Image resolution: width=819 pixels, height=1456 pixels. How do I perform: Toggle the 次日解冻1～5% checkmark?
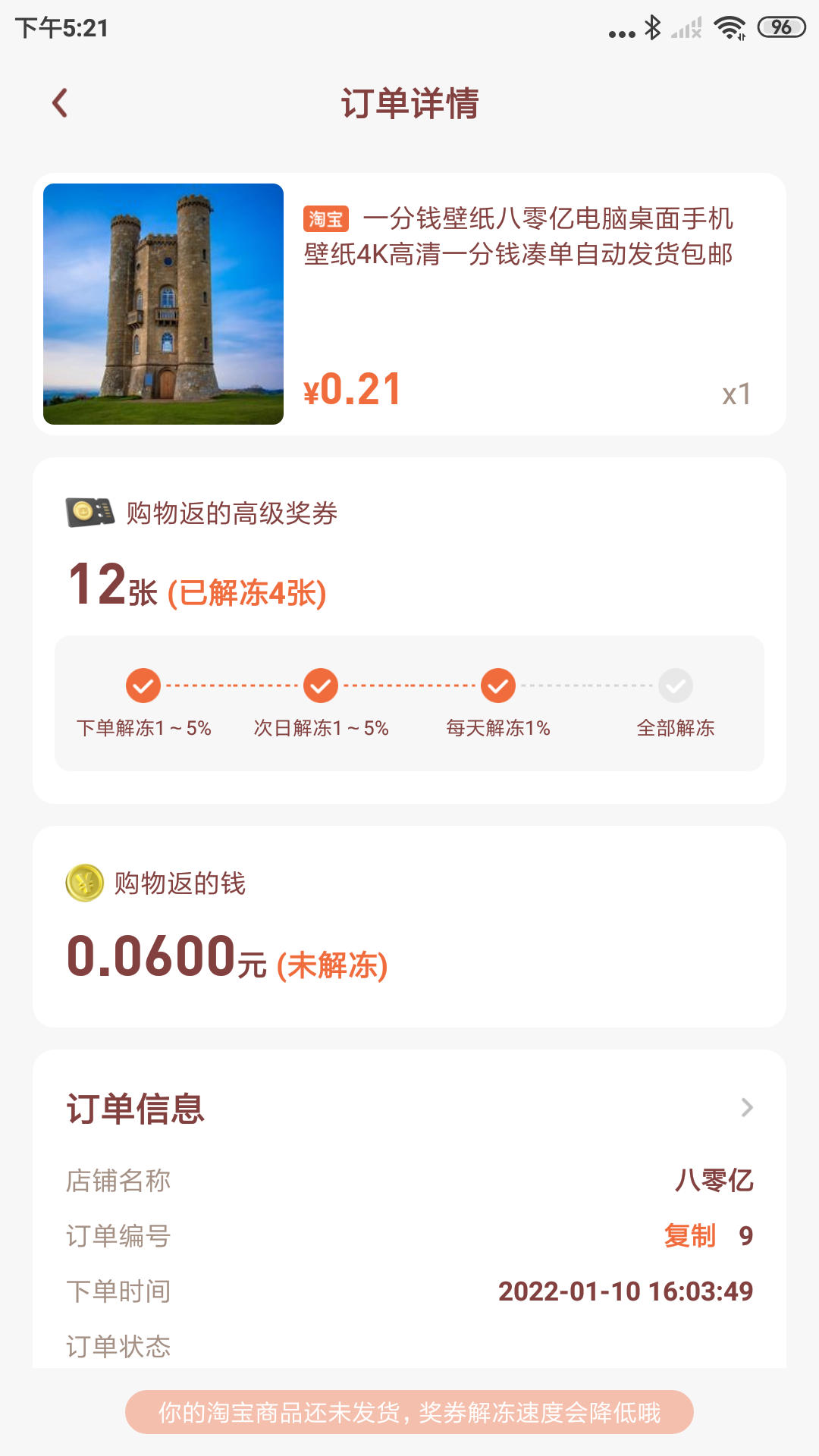(x=319, y=685)
